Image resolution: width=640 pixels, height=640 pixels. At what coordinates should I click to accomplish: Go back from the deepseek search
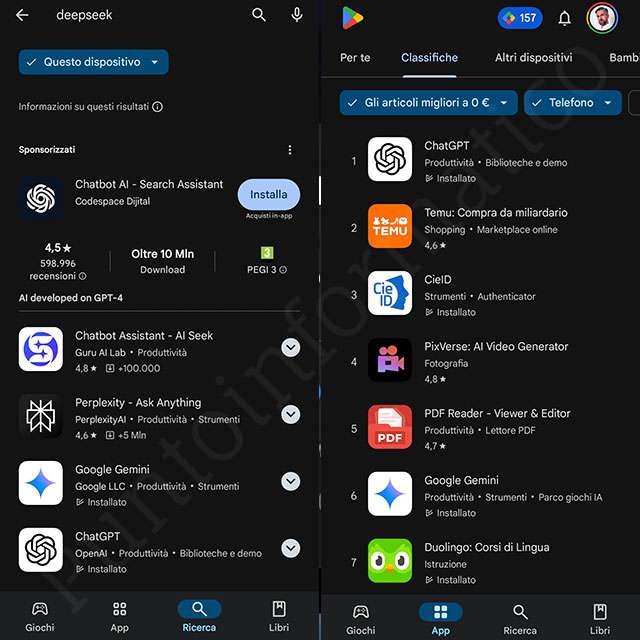coord(22,15)
